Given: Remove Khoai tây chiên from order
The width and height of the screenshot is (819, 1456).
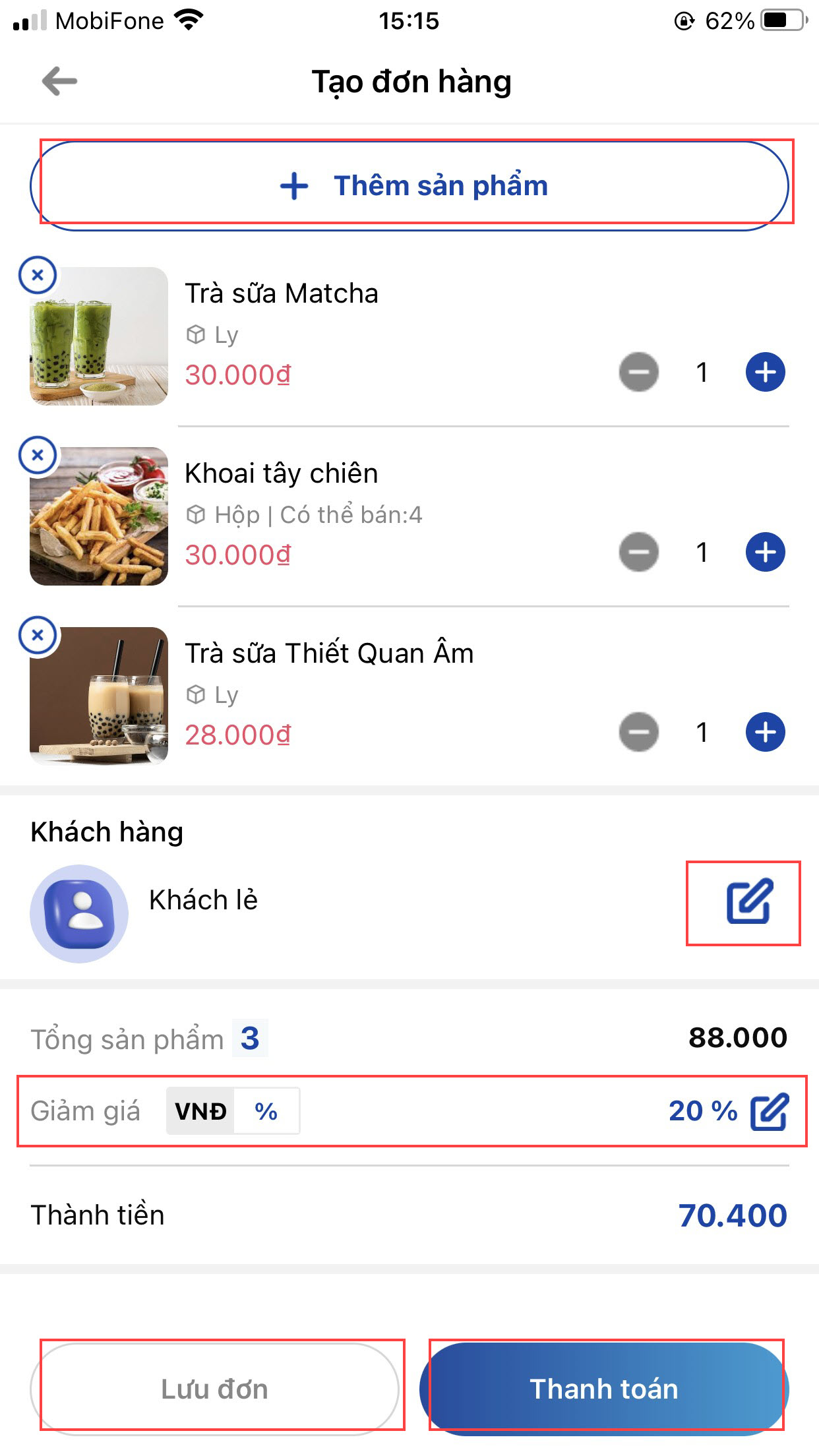Looking at the screenshot, I should tap(38, 455).
